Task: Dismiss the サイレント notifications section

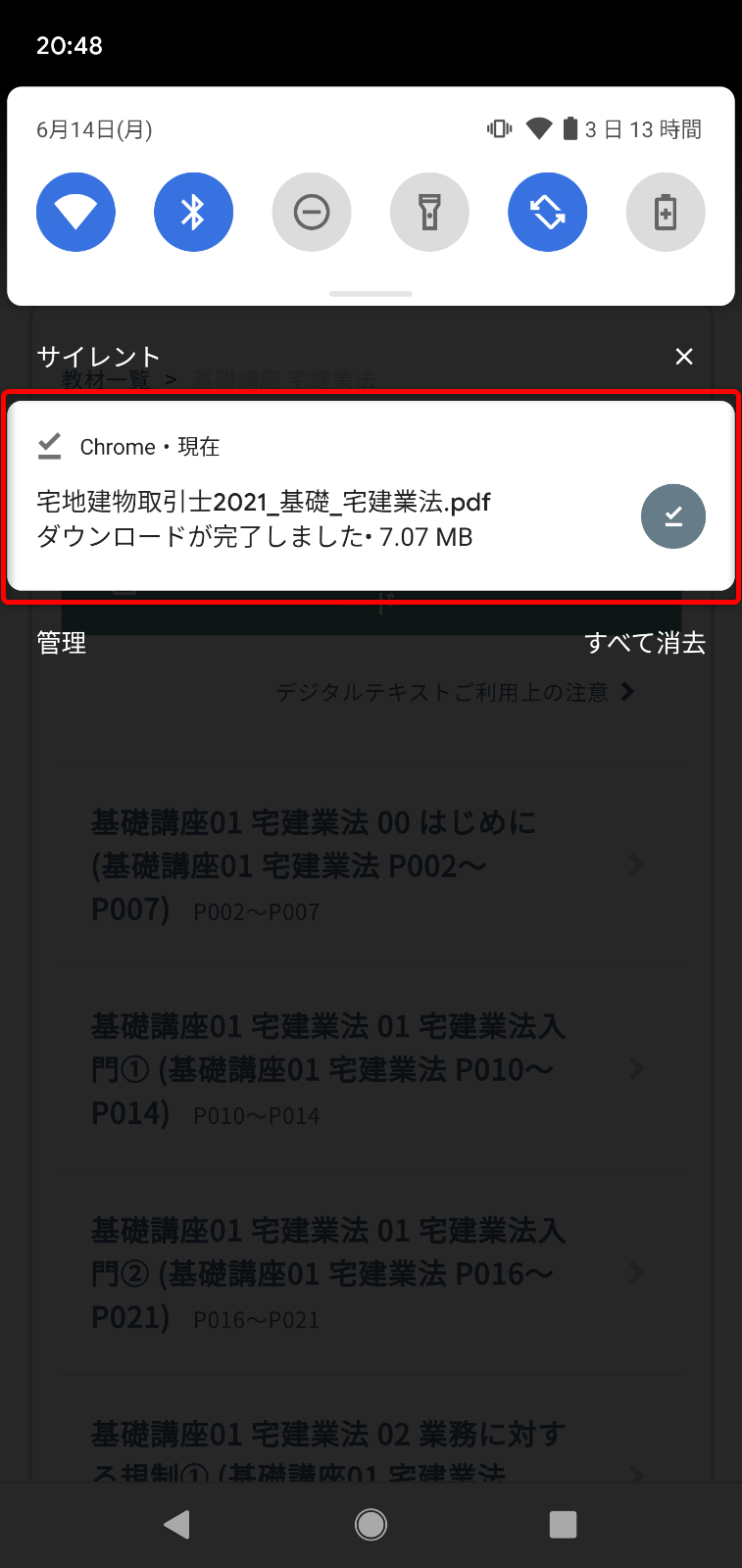Action: [x=684, y=357]
